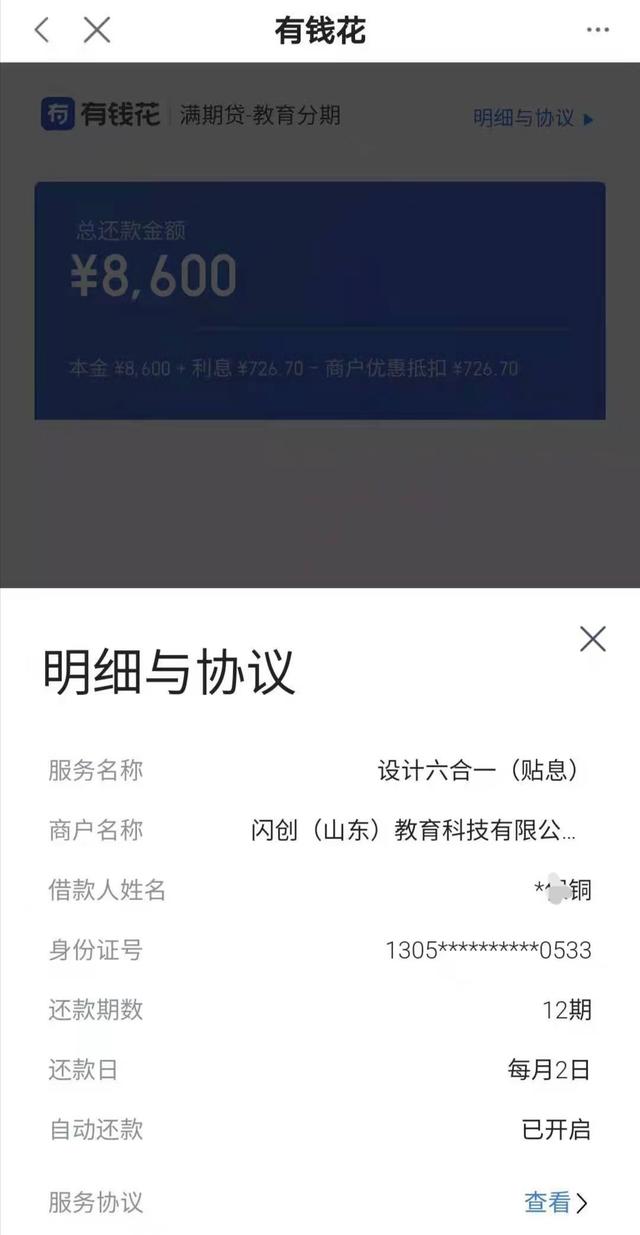
Task: View the 服务协议 via 查看
Action: (556, 1202)
